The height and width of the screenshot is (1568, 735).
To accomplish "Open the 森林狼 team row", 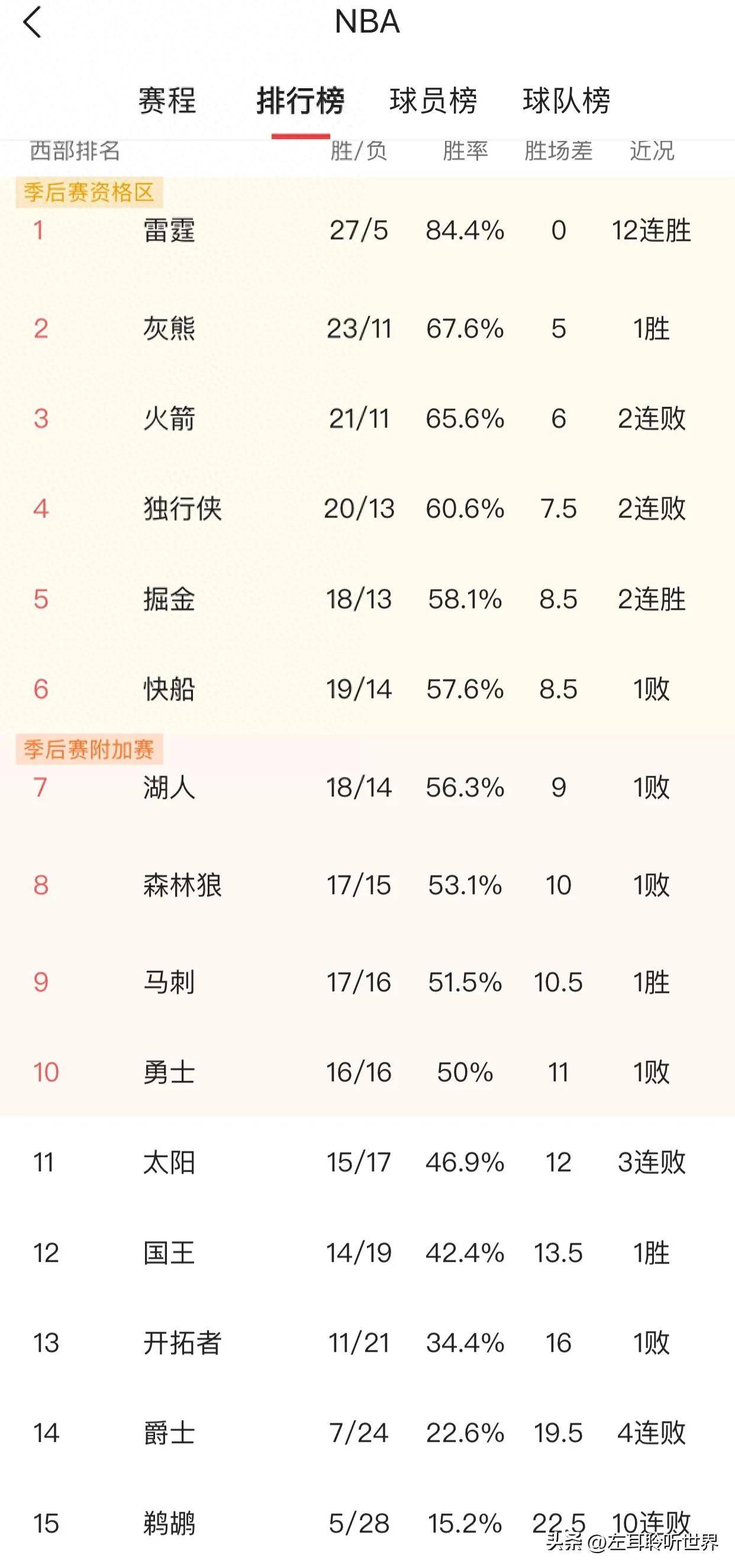I will tap(367, 885).
